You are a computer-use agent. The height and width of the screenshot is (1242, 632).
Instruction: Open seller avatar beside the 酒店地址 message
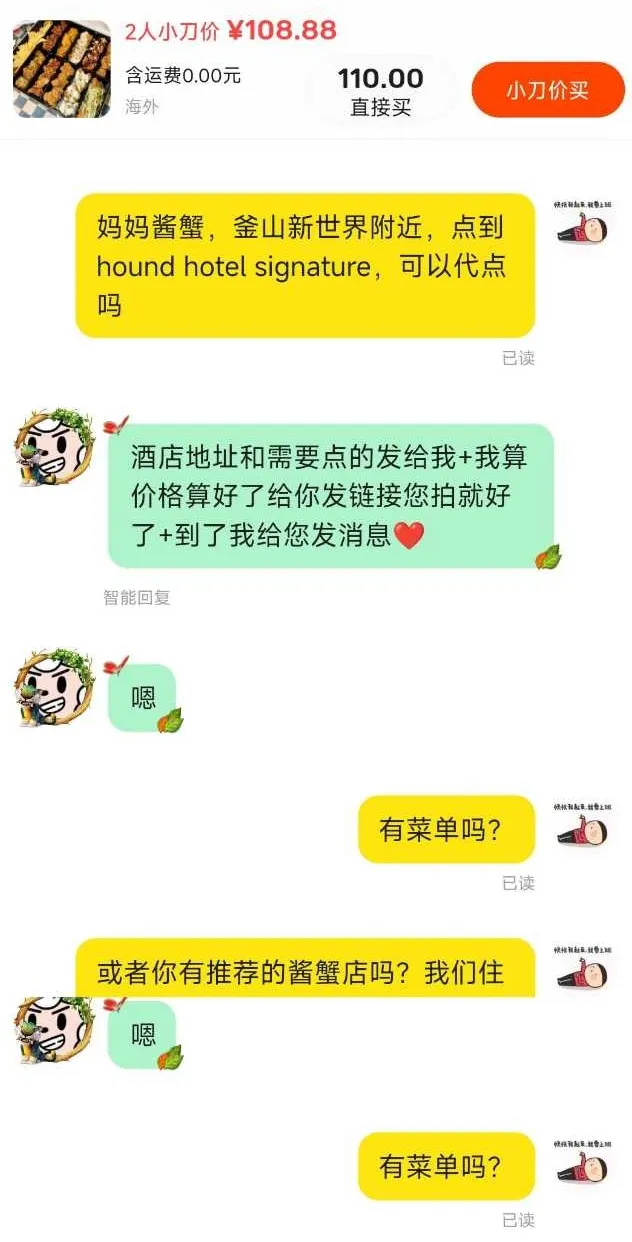56,447
